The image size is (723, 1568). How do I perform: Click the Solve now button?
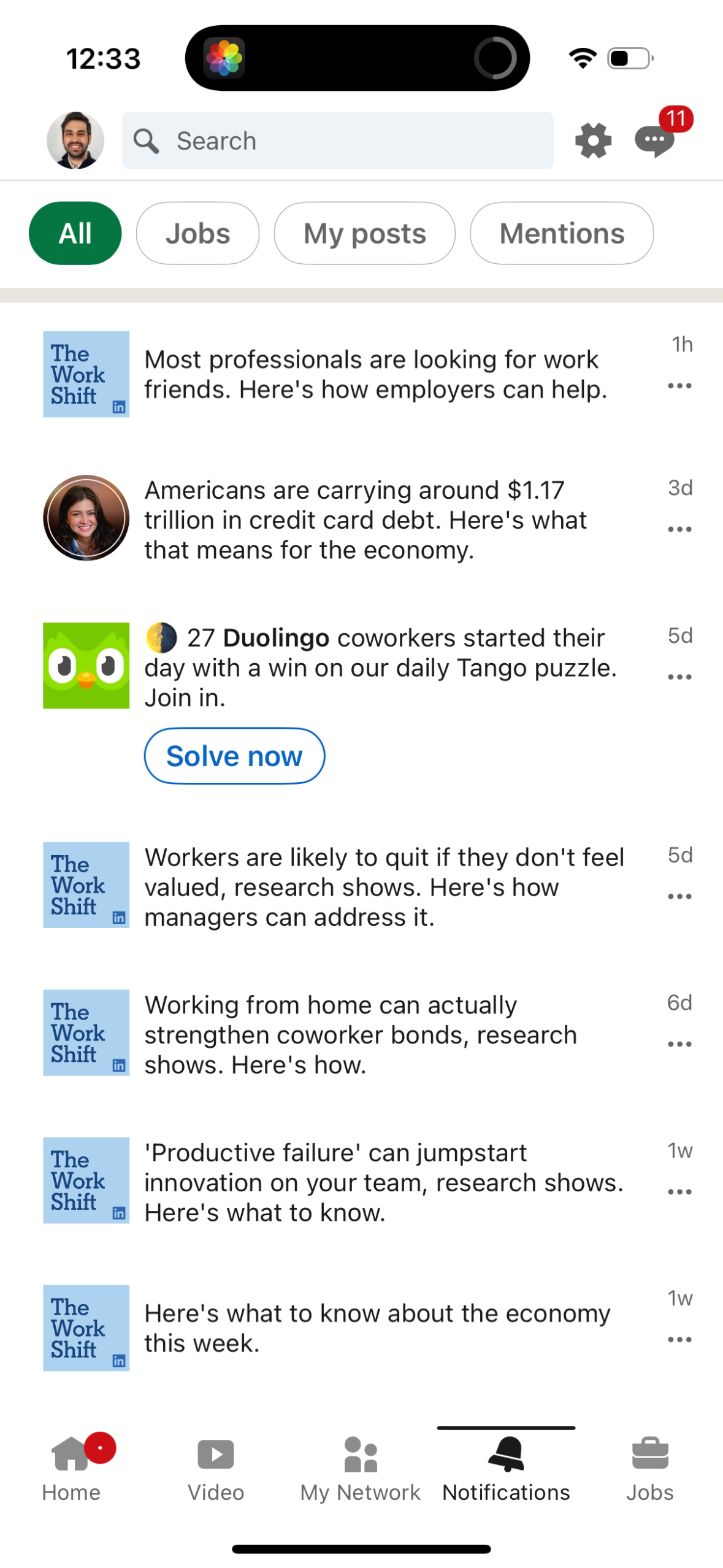(x=233, y=755)
